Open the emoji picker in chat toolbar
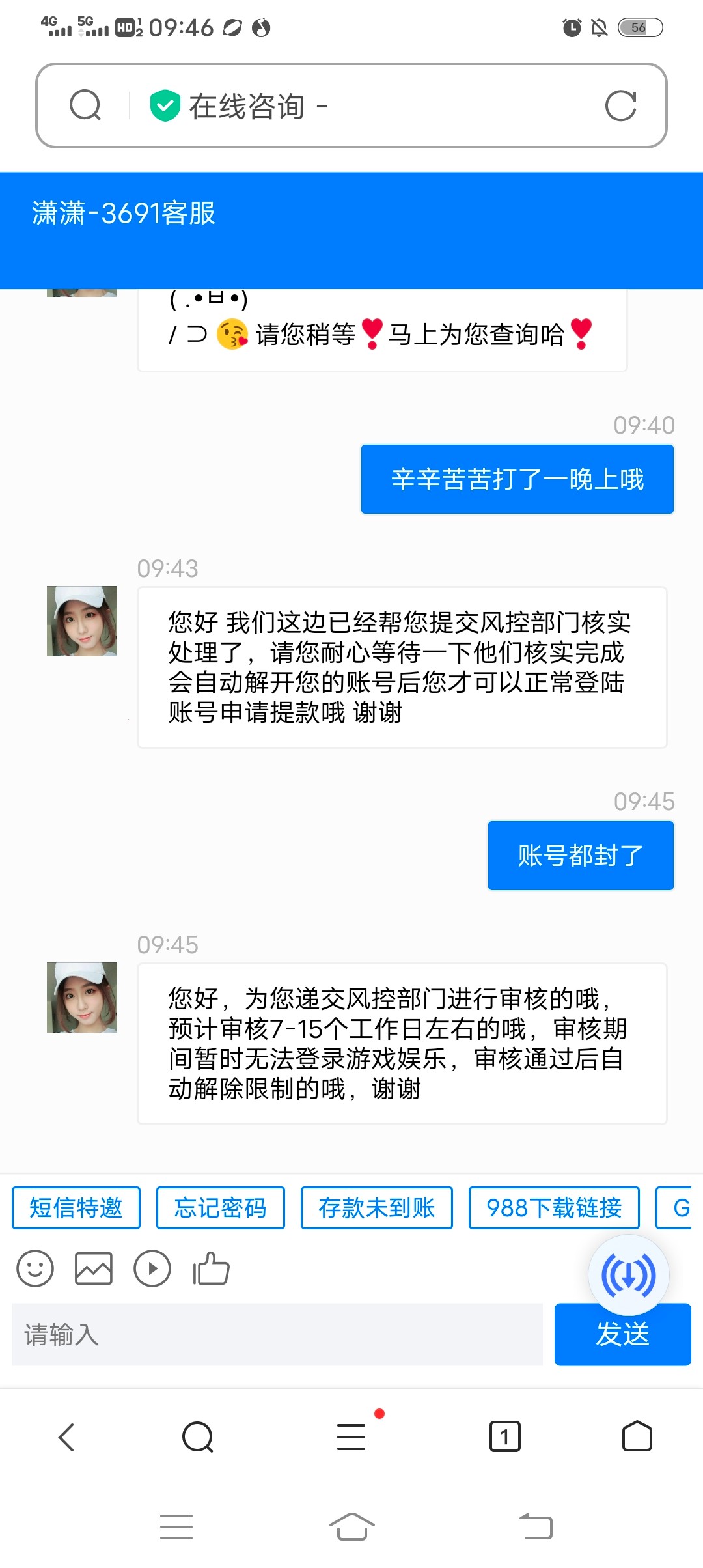 (35, 1268)
